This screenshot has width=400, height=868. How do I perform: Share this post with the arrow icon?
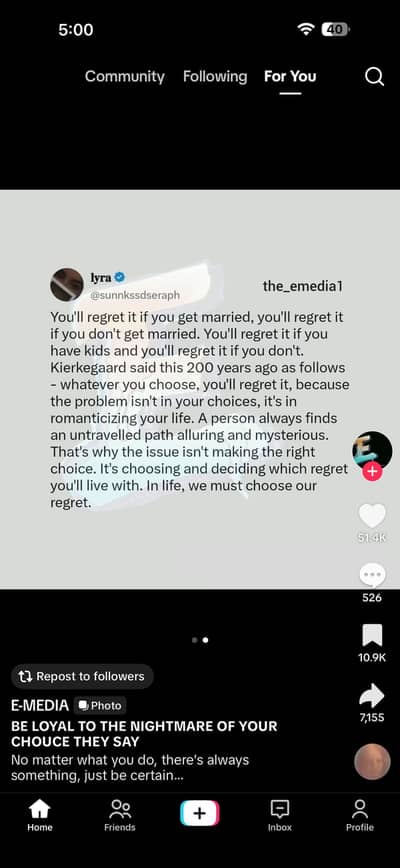coord(372,695)
